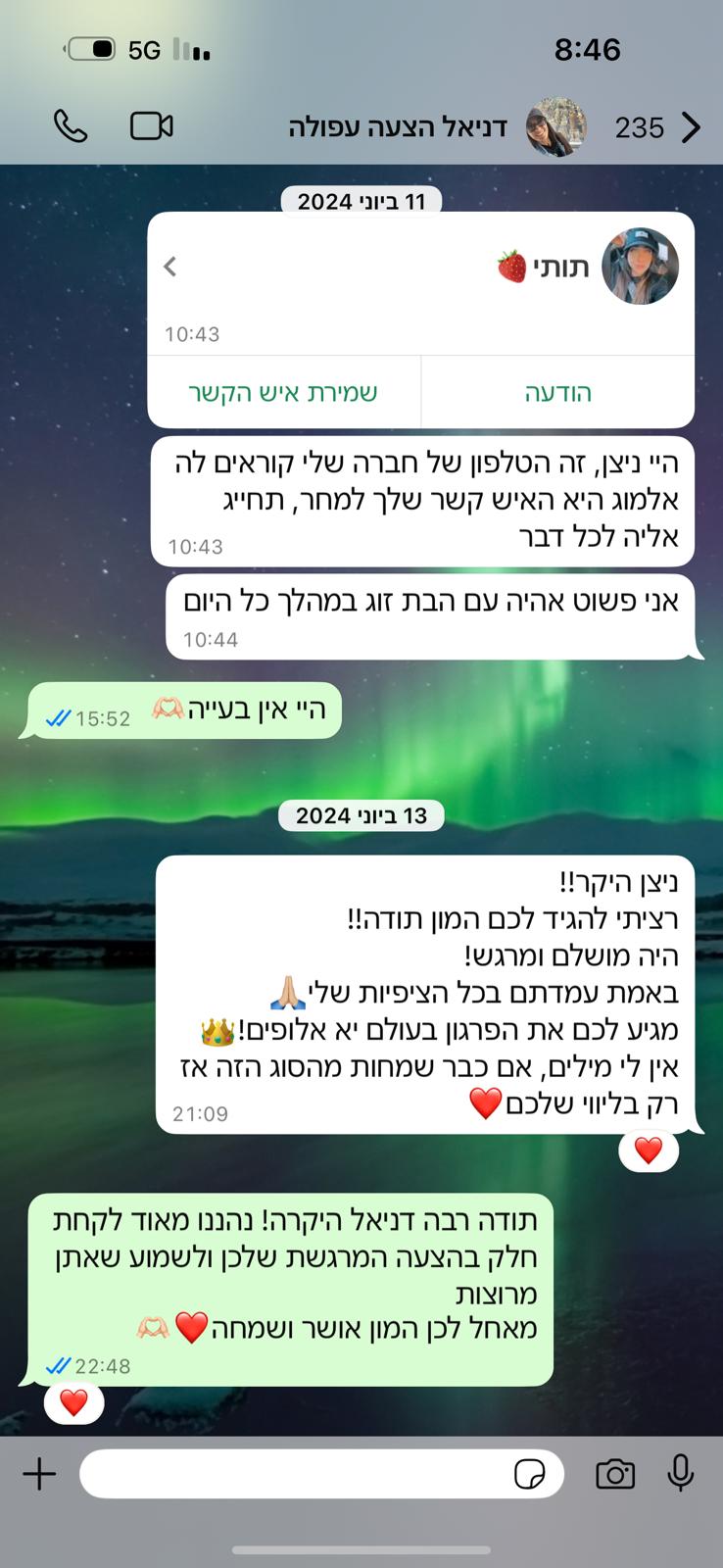View heart reaction under the 22:48 message

click(74, 1402)
